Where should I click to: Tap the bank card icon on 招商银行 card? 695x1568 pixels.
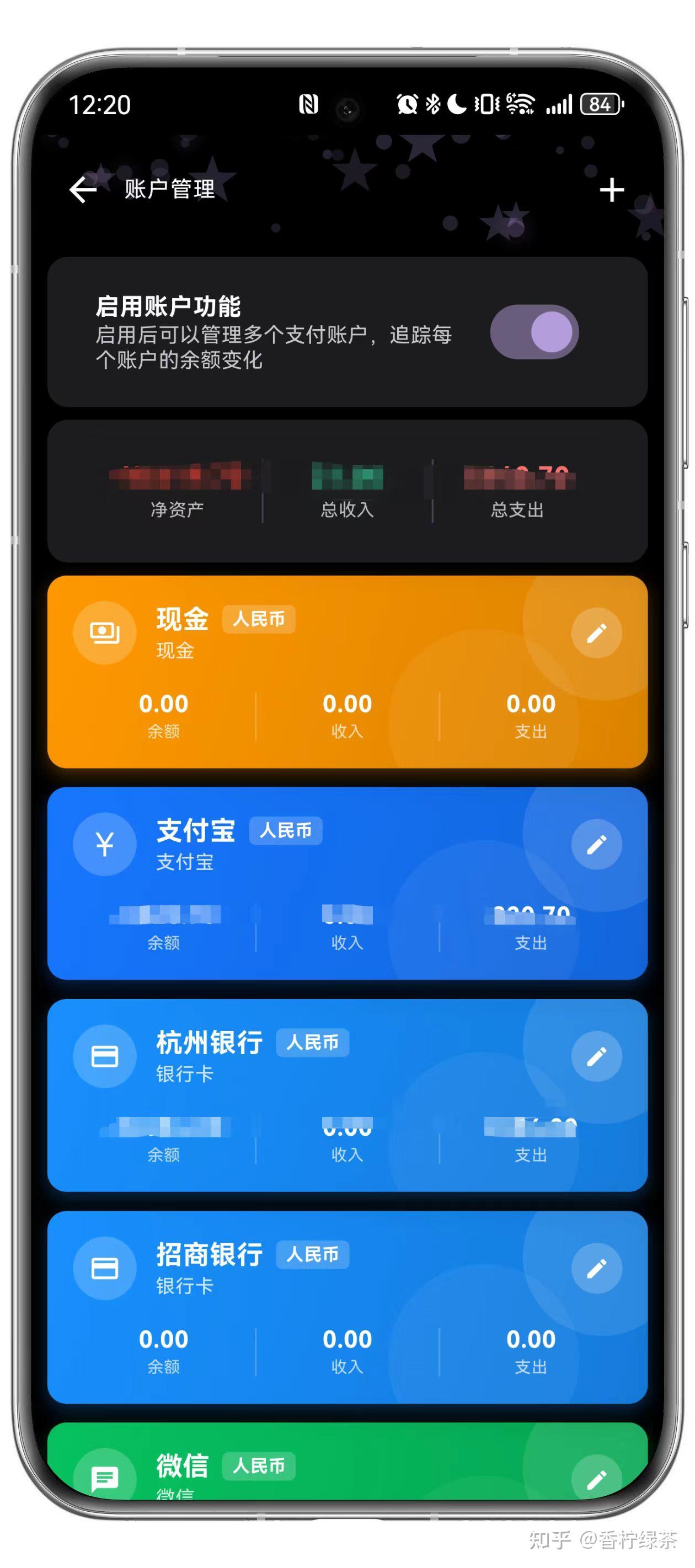tap(104, 1268)
